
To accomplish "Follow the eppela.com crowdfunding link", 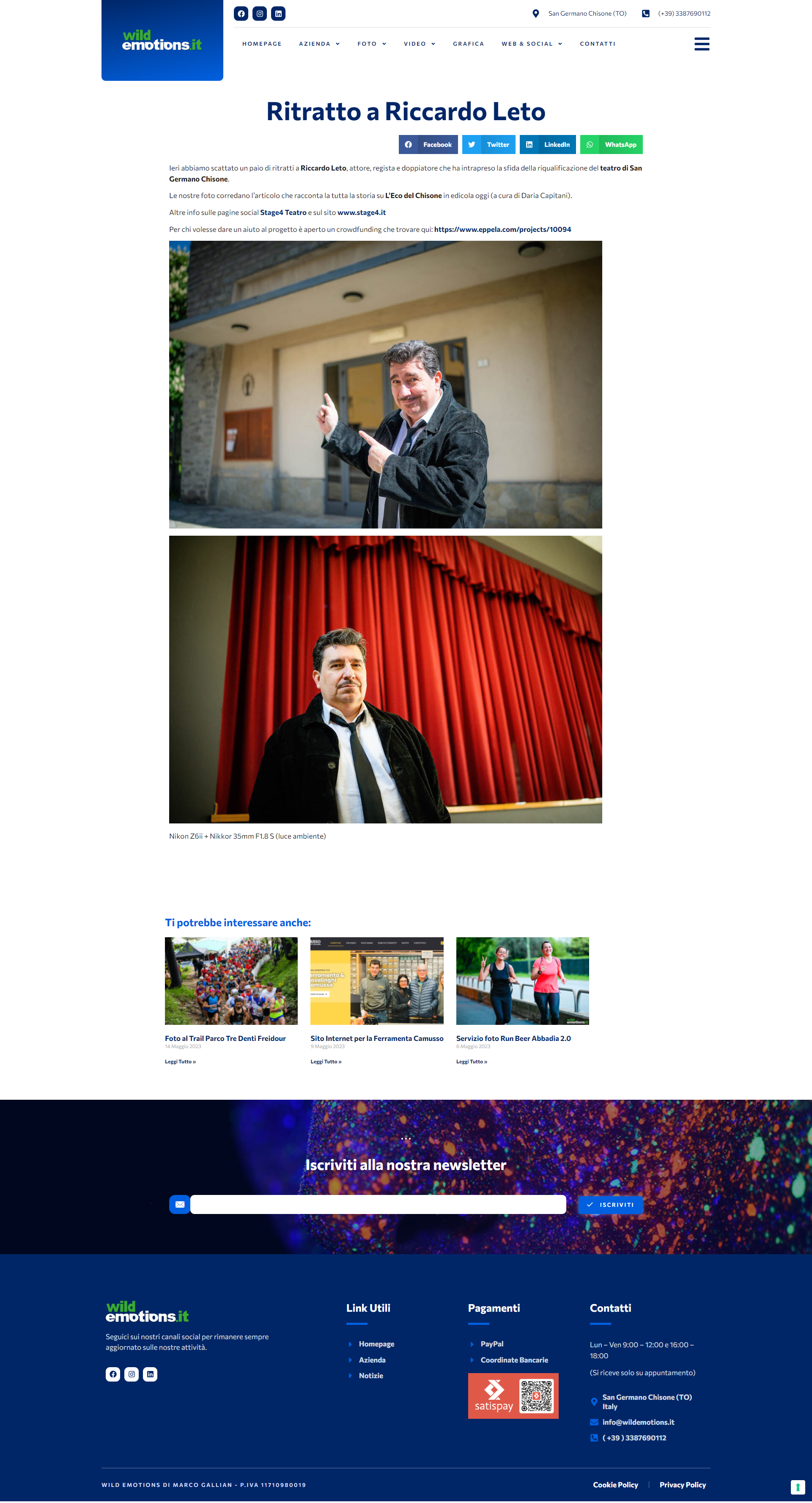I will [x=502, y=229].
